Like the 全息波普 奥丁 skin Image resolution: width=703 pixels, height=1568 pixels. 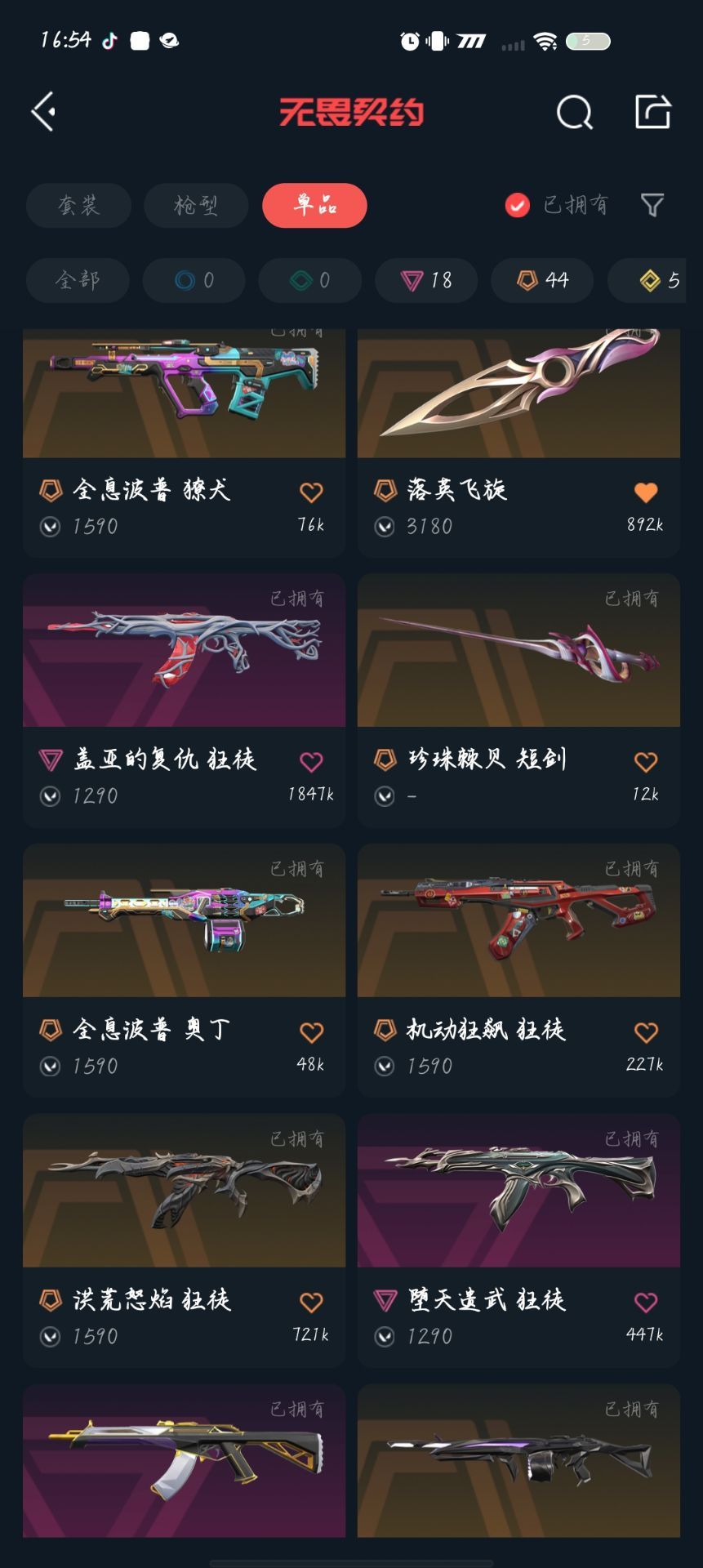click(311, 1032)
